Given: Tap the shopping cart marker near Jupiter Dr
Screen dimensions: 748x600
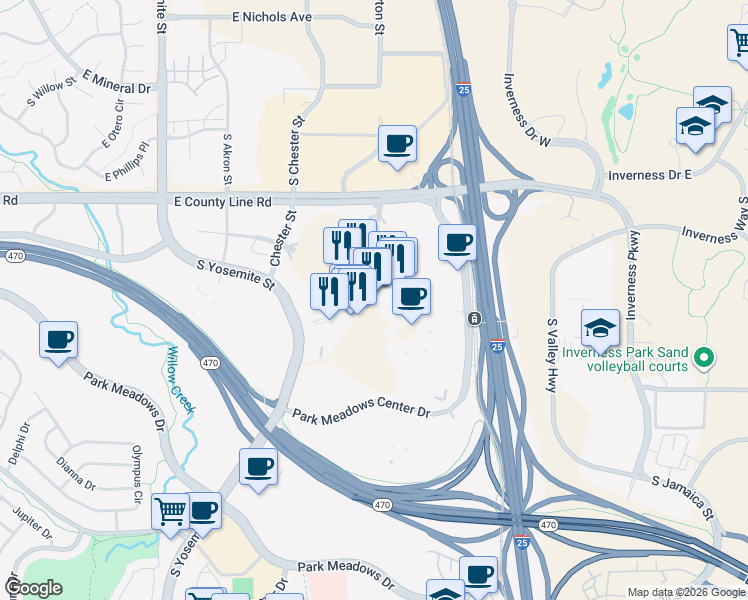Looking at the screenshot, I should tap(170, 511).
